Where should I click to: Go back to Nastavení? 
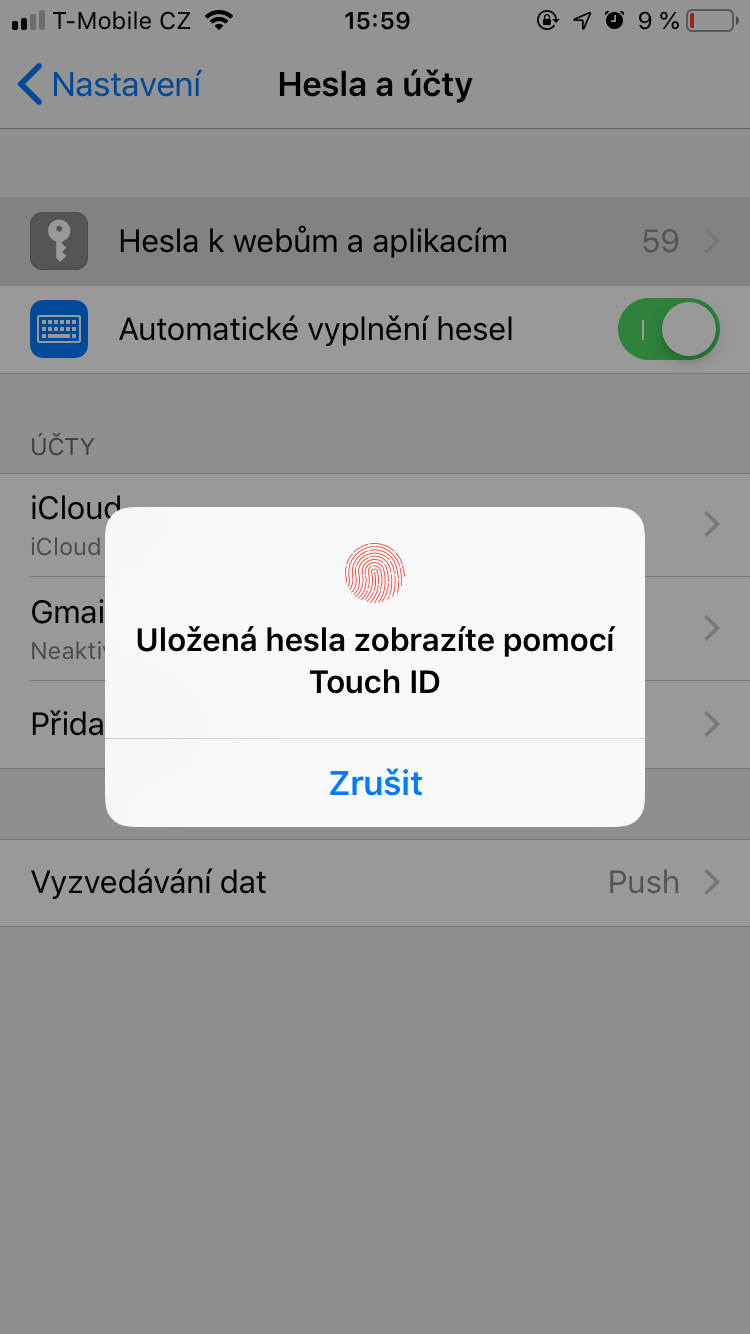click(x=110, y=85)
